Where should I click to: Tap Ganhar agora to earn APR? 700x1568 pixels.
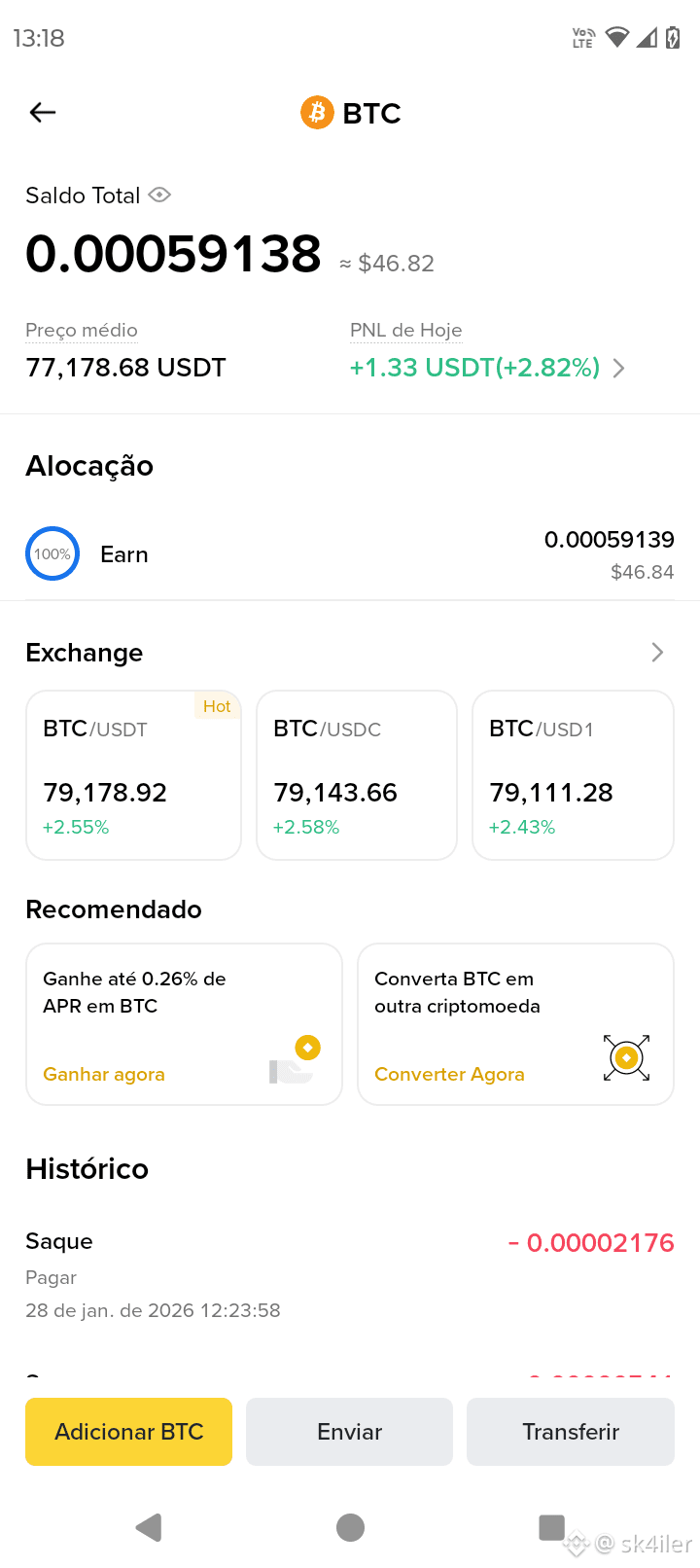(104, 1074)
